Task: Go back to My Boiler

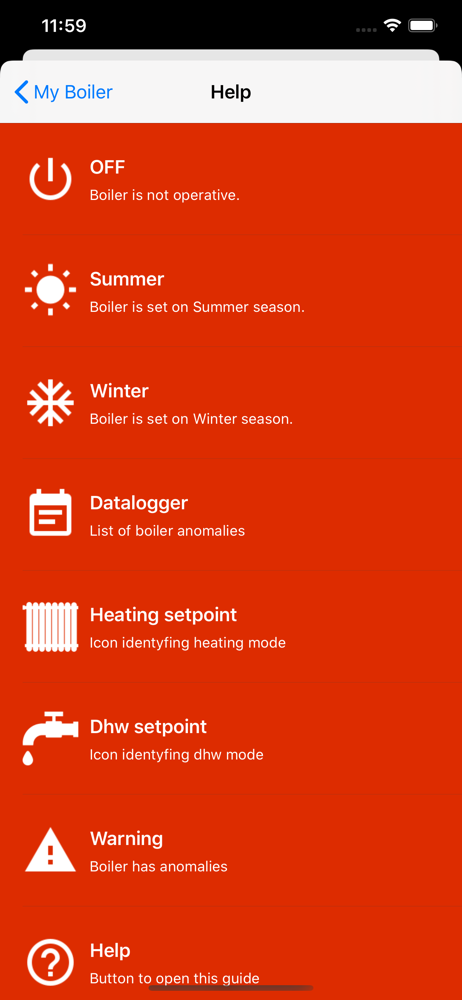Action: [63, 92]
